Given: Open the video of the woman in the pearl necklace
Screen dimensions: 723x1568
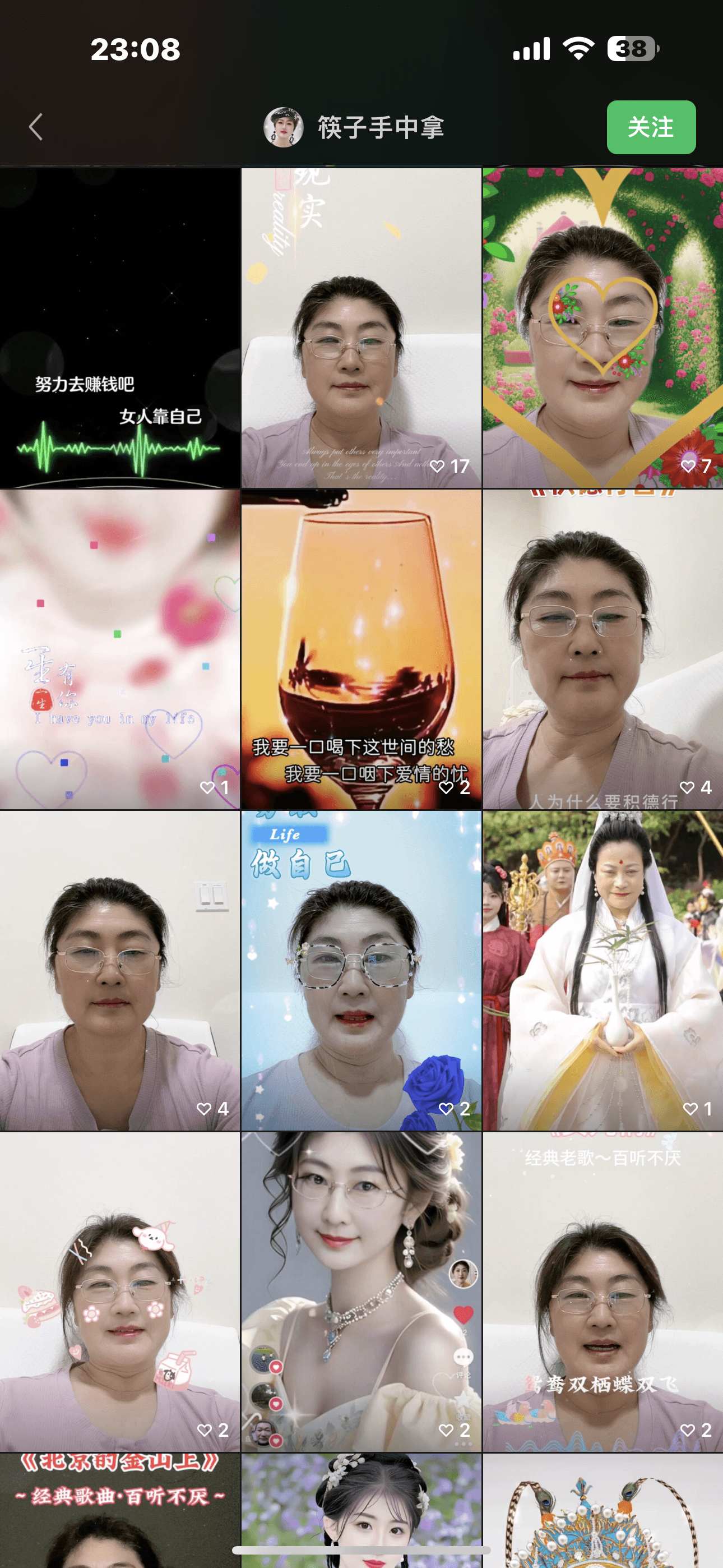Looking at the screenshot, I should [x=361, y=1292].
